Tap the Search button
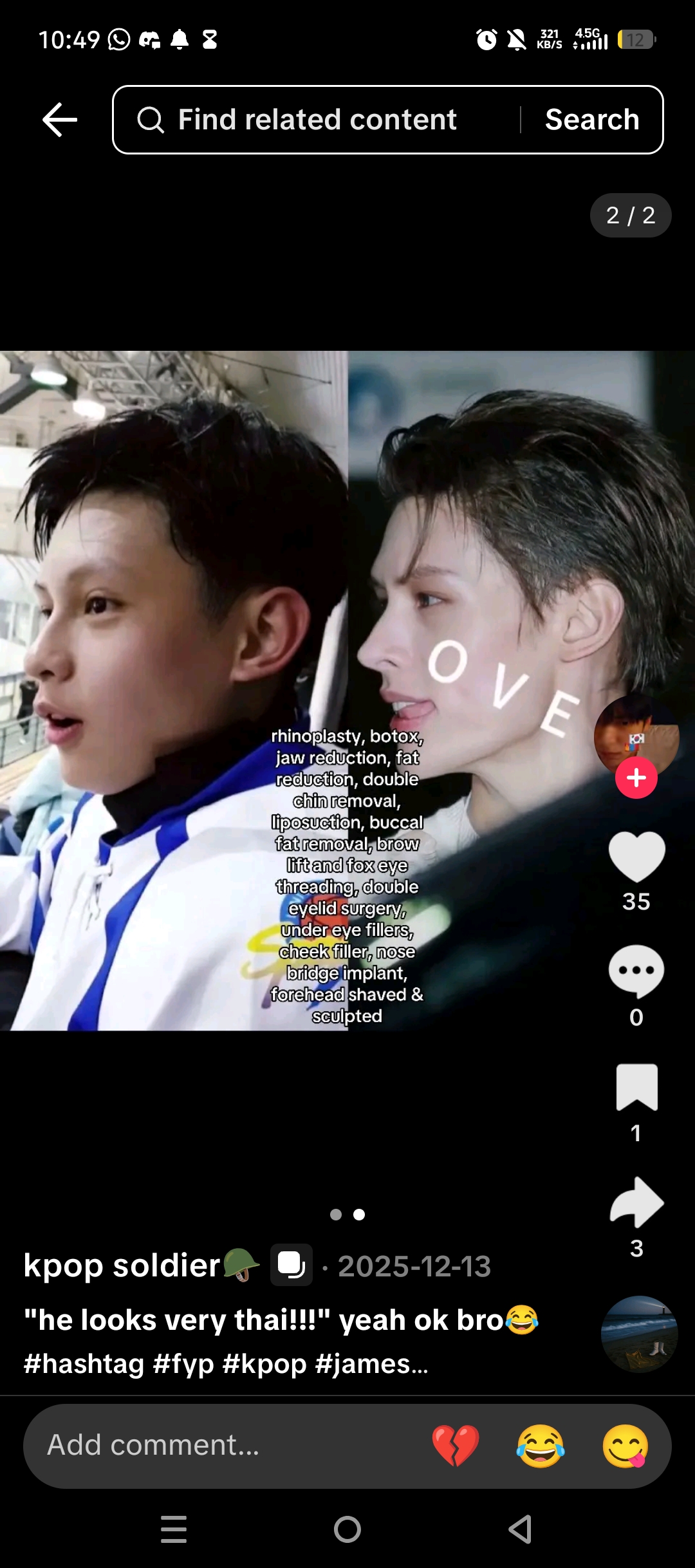The height and width of the screenshot is (1568, 695). [592, 120]
